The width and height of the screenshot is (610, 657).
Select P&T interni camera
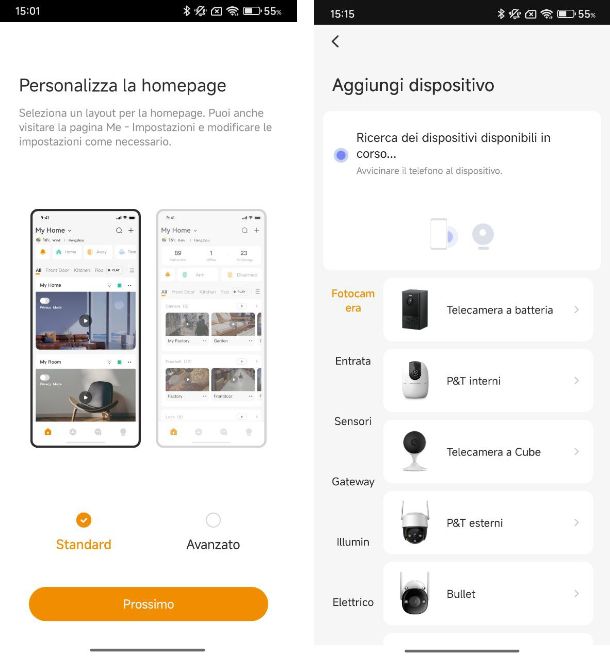[x=488, y=381]
